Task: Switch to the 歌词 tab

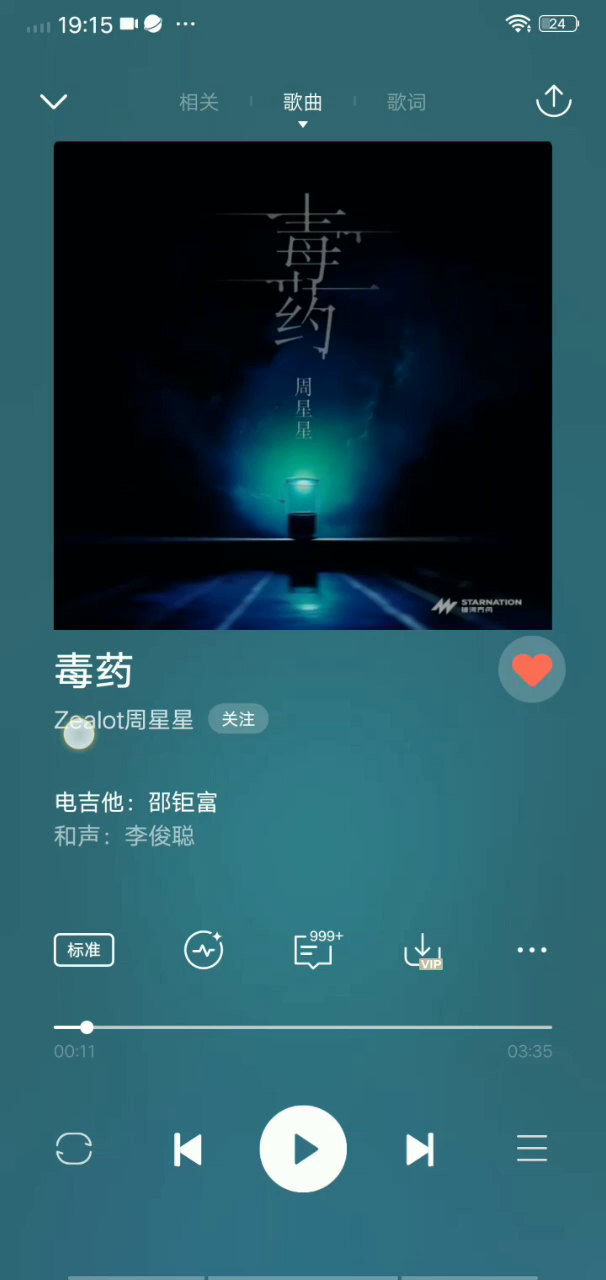Action: tap(406, 102)
